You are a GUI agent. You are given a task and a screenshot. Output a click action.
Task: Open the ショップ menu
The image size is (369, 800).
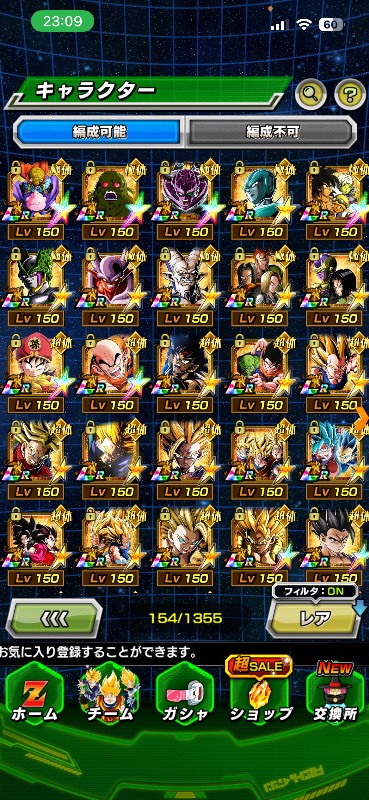point(260,695)
